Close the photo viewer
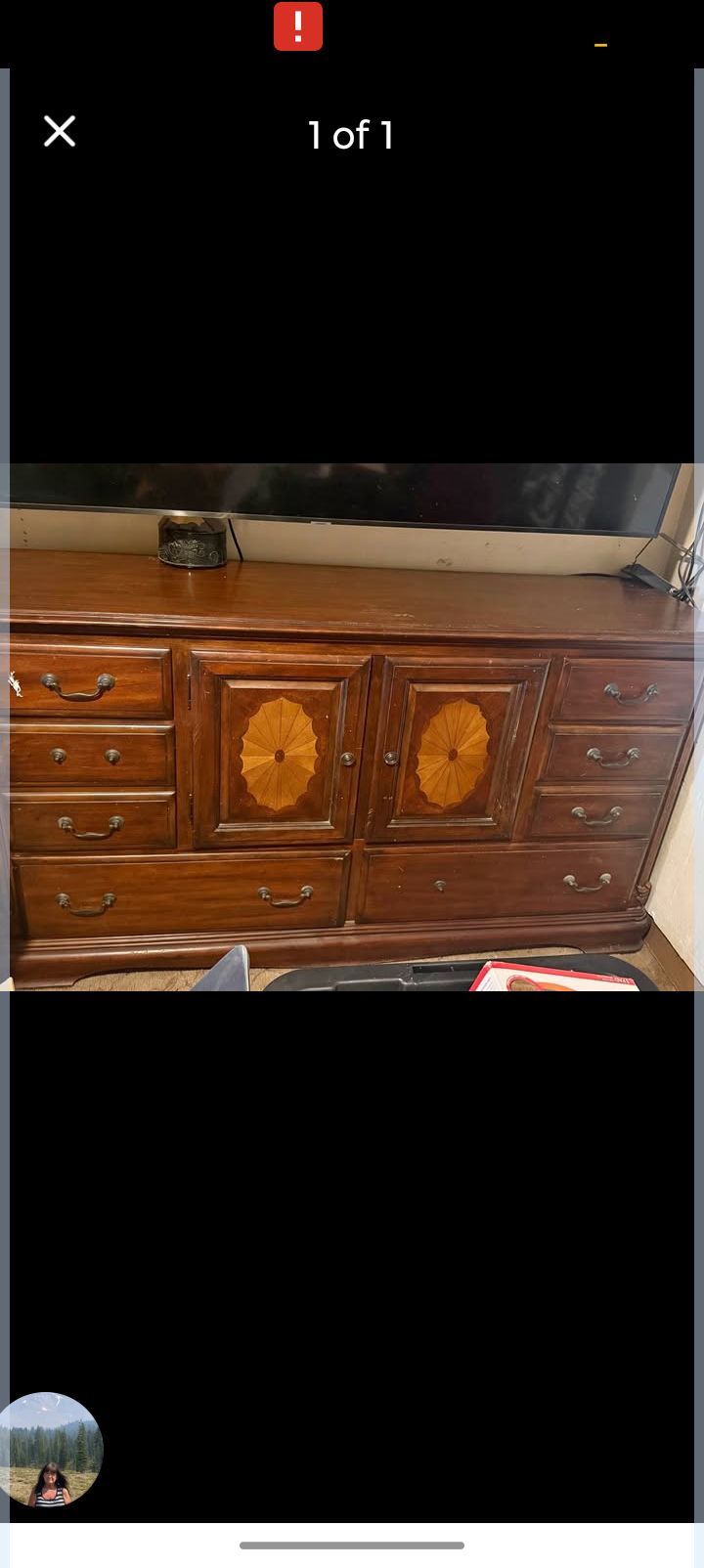704x1568 pixels. tap(60, 131)
